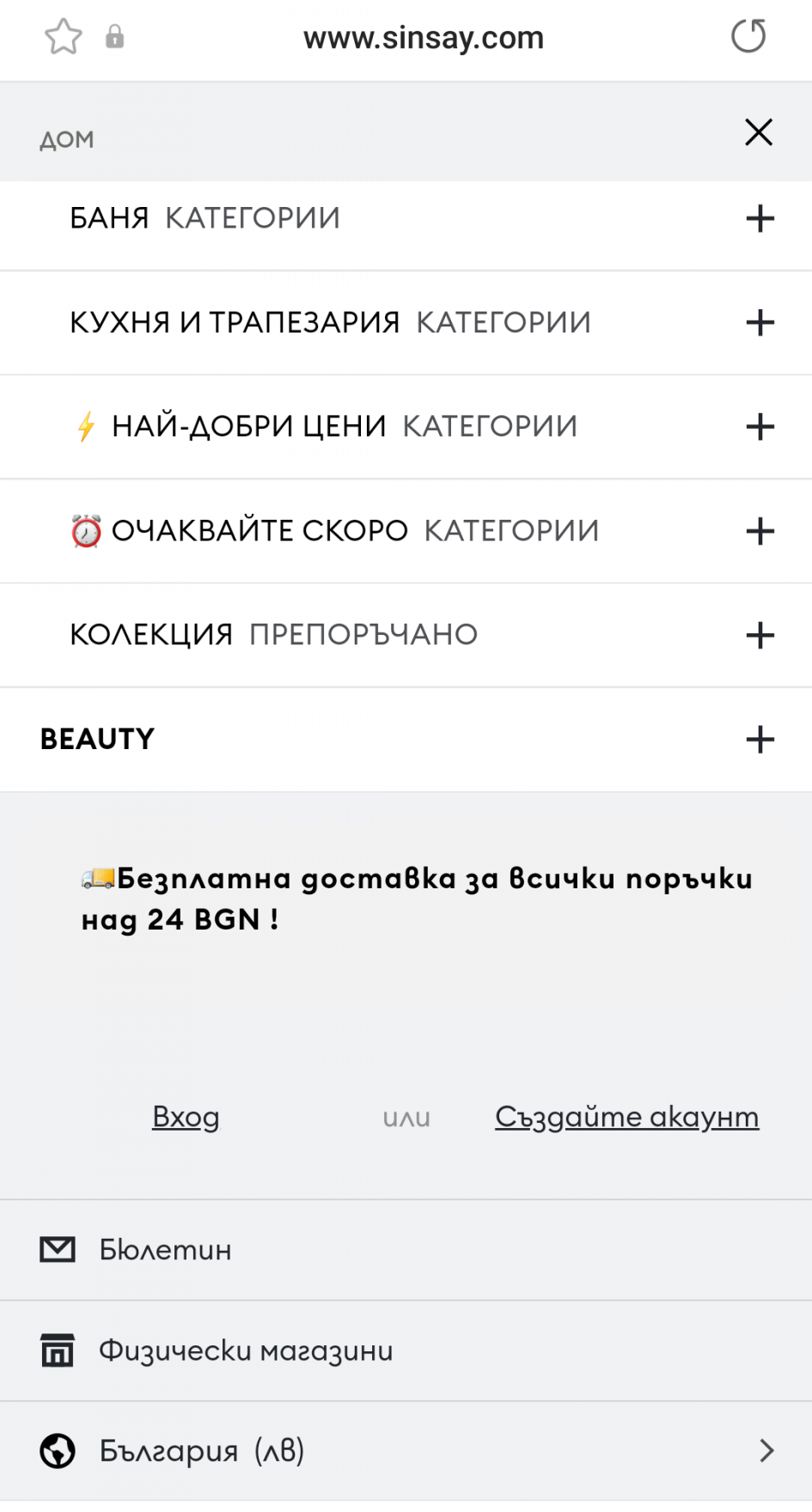
Task: Tap the www.sinsay.com address bar
Action: 423,38
